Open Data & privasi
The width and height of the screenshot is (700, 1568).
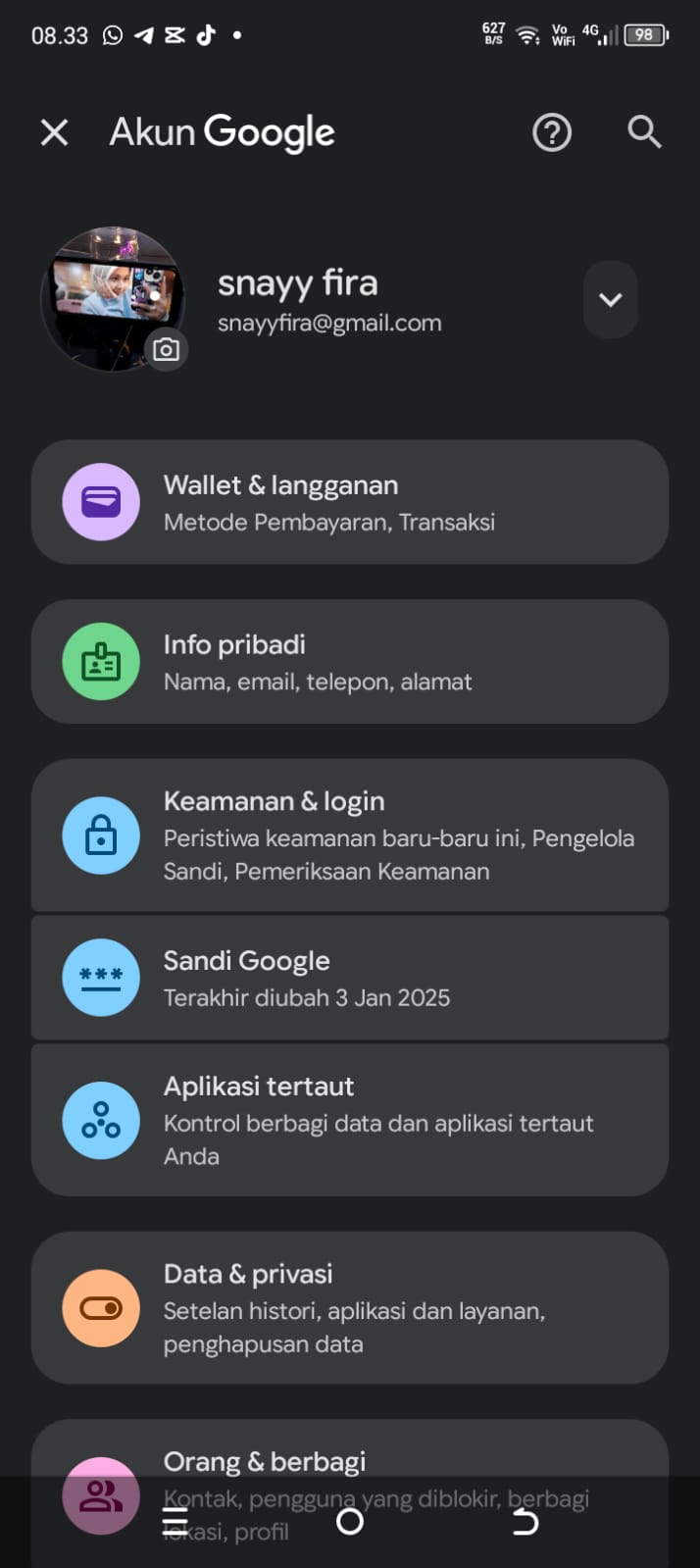point(350,1308)
